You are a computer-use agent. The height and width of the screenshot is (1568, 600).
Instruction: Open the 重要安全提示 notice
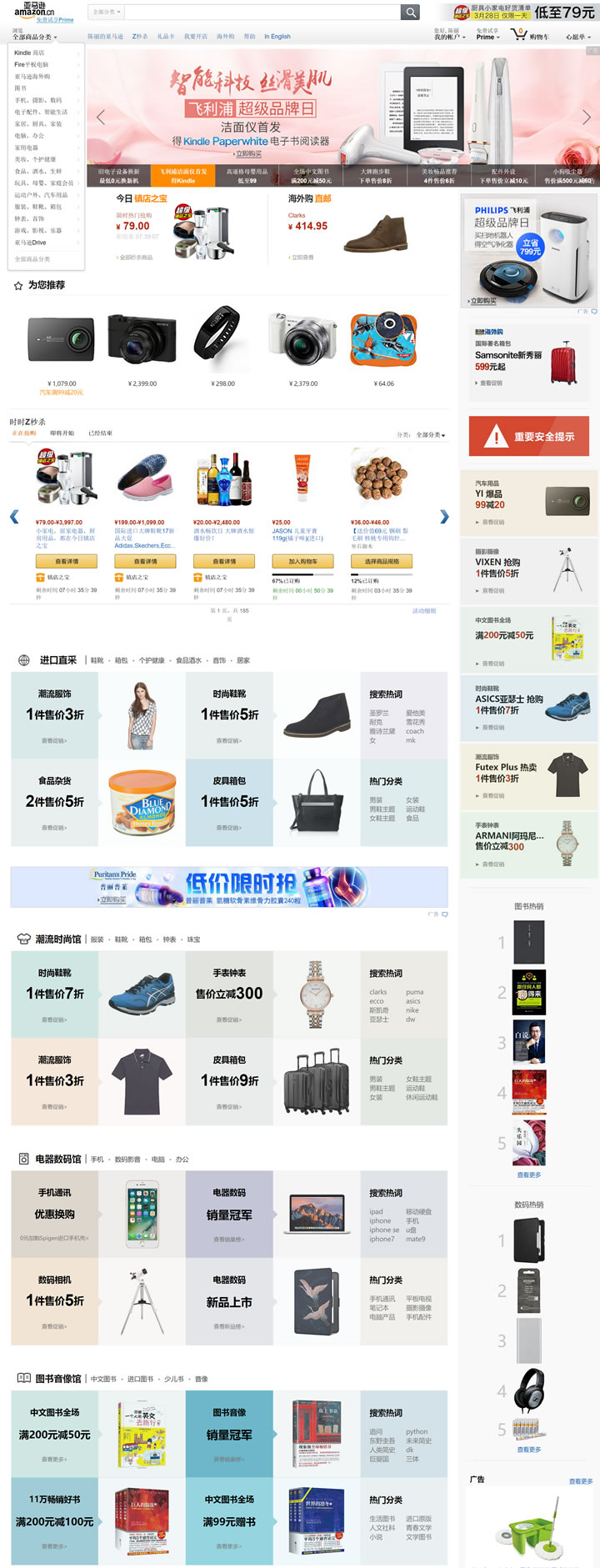pyautogui.click(x=529, y=436)
